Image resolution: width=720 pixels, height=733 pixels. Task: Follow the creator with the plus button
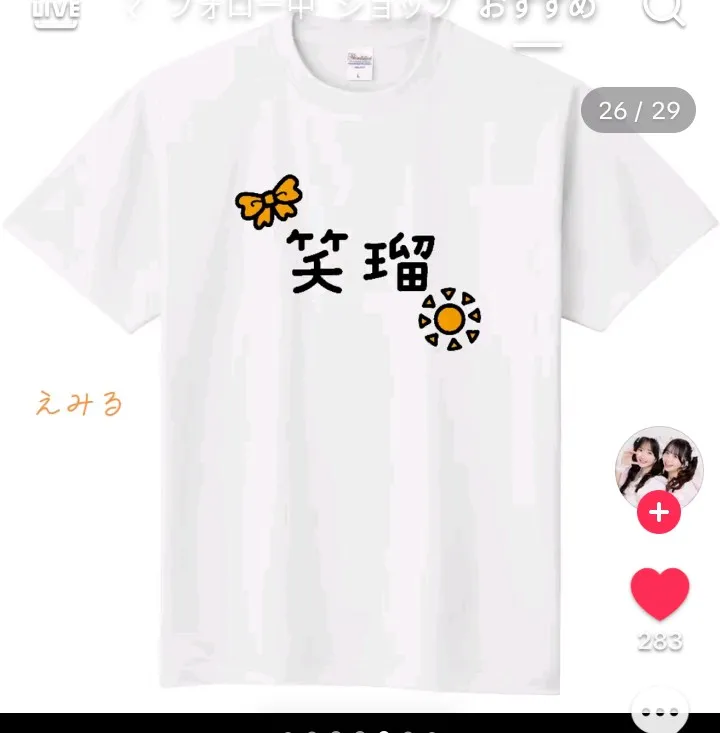coord(659,514)
